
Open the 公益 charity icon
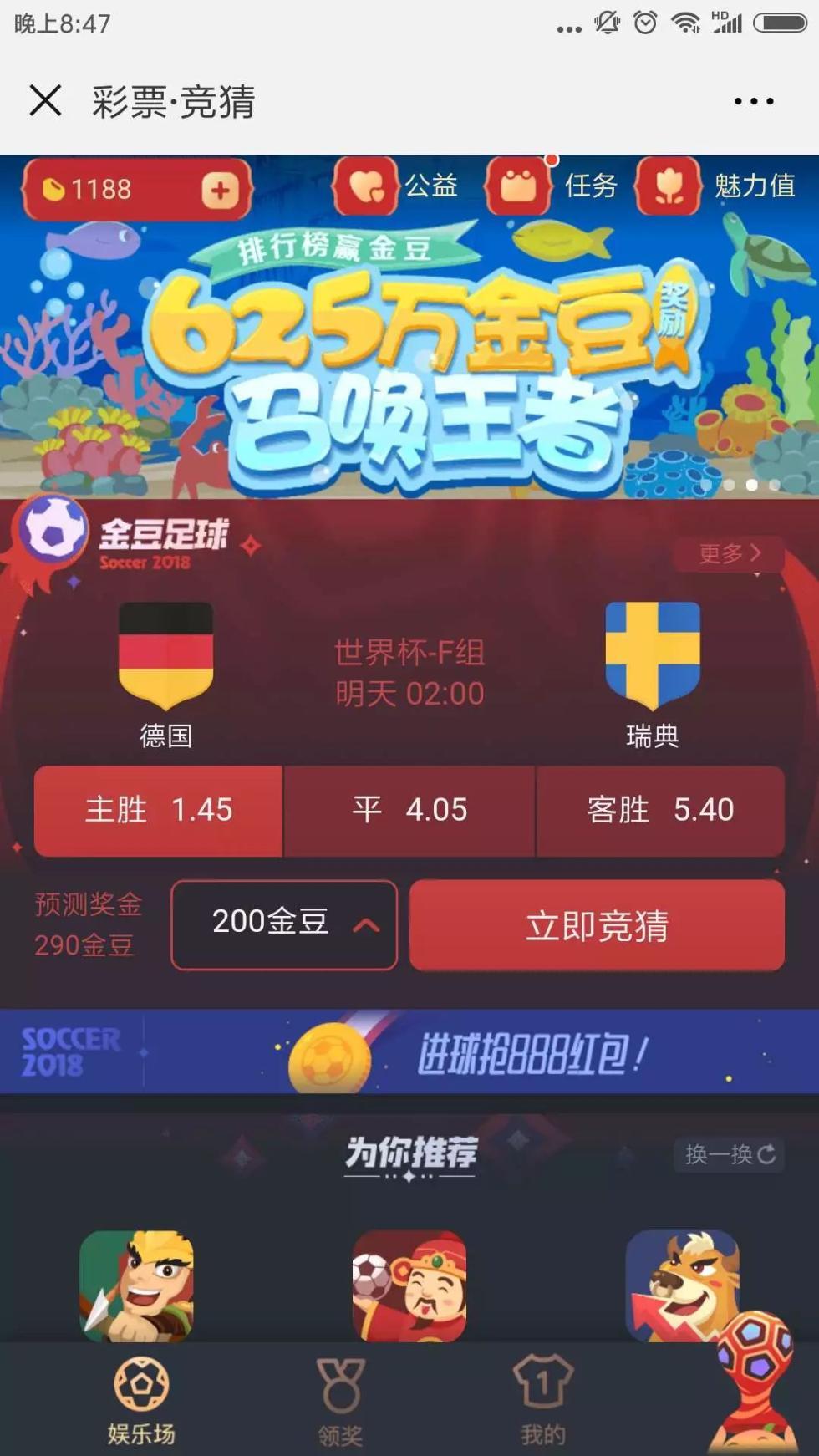365,186
